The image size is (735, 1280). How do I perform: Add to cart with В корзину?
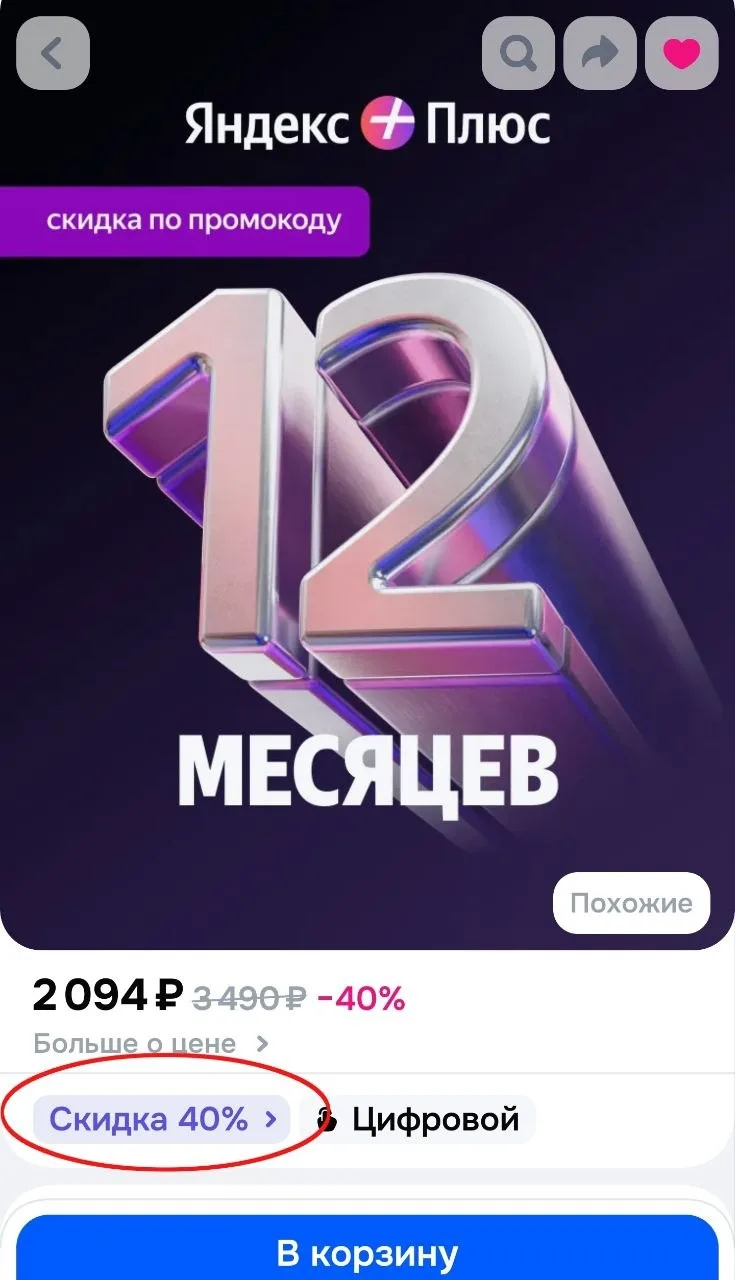pyautogui.click(x=367, y=1250)
